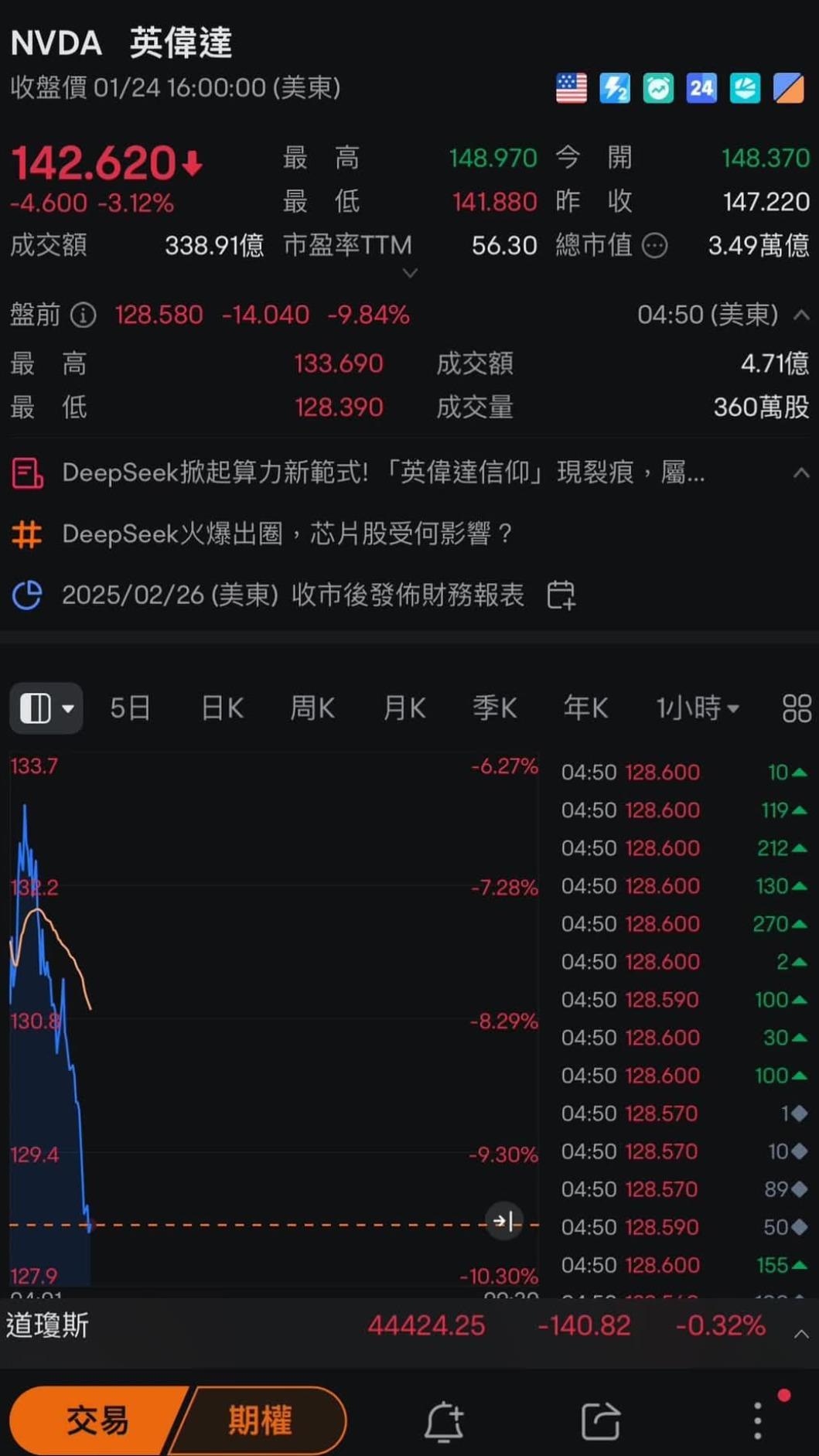
Task: Tap the info icon beside 盤前
Action: pyautogui.click(x=81, y=315)
